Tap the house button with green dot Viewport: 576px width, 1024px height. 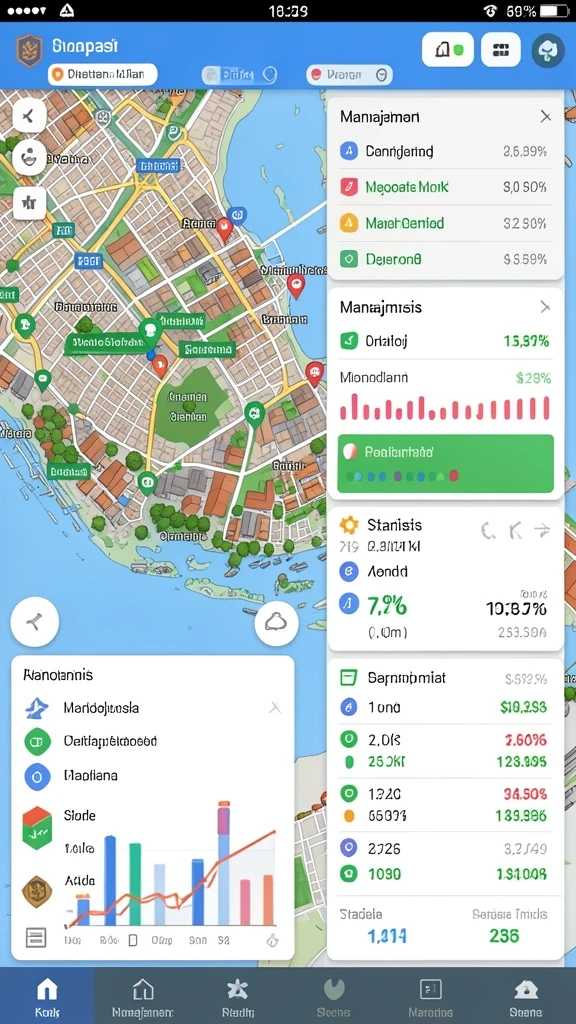(447, 50)
